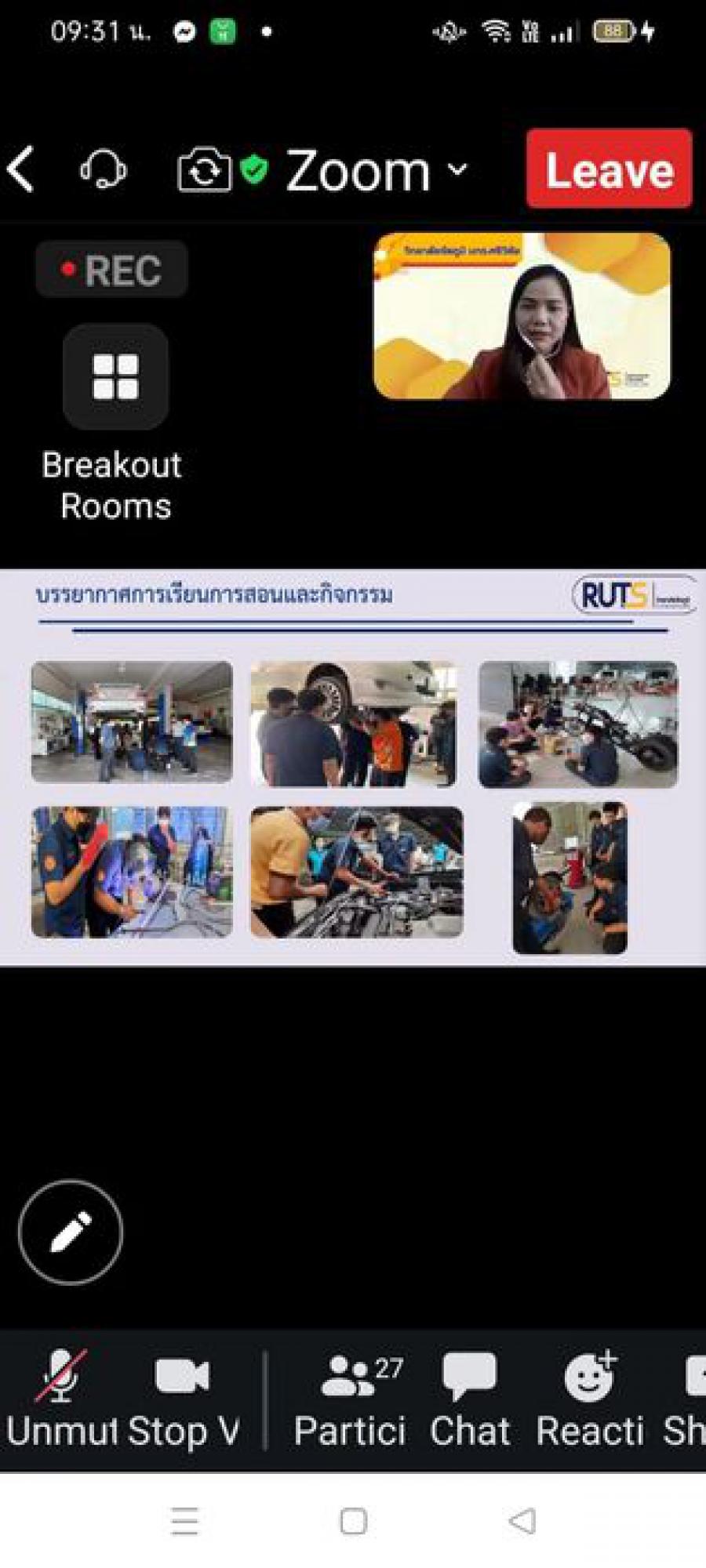The width and height of the screenshot is (706, 1568).
Task: Switch the audio output with headset icon
Action: [x=103, y=169]
